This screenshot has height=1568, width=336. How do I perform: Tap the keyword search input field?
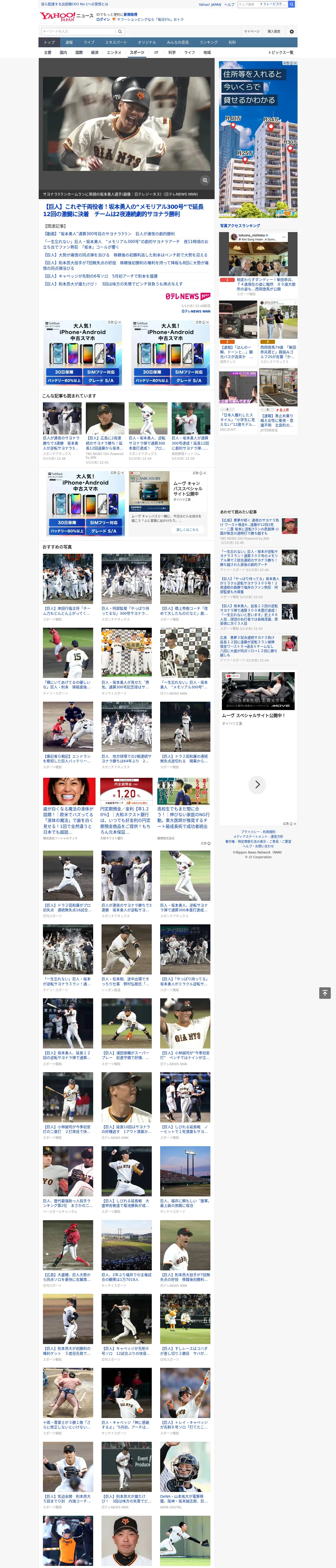coord(79,31)
